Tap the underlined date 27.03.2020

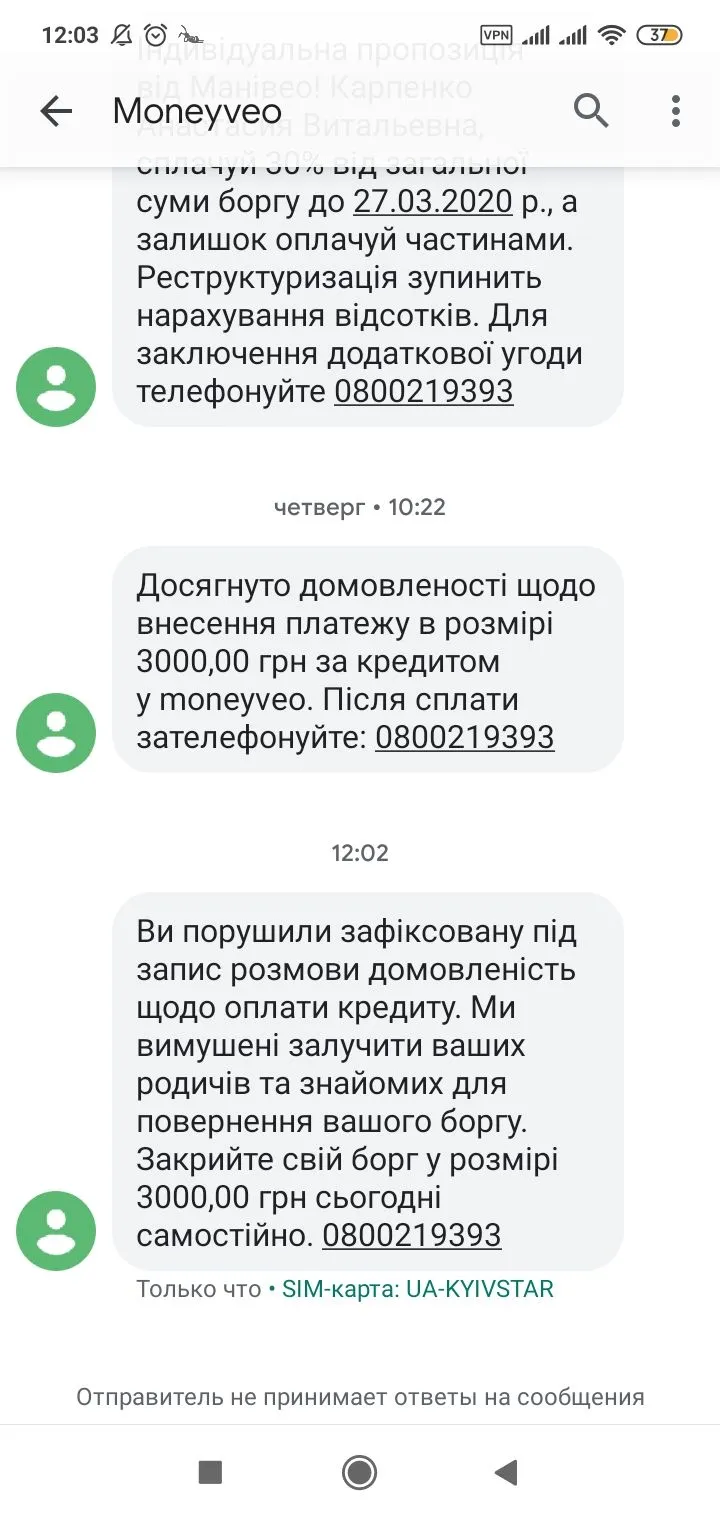click(432, 201)
